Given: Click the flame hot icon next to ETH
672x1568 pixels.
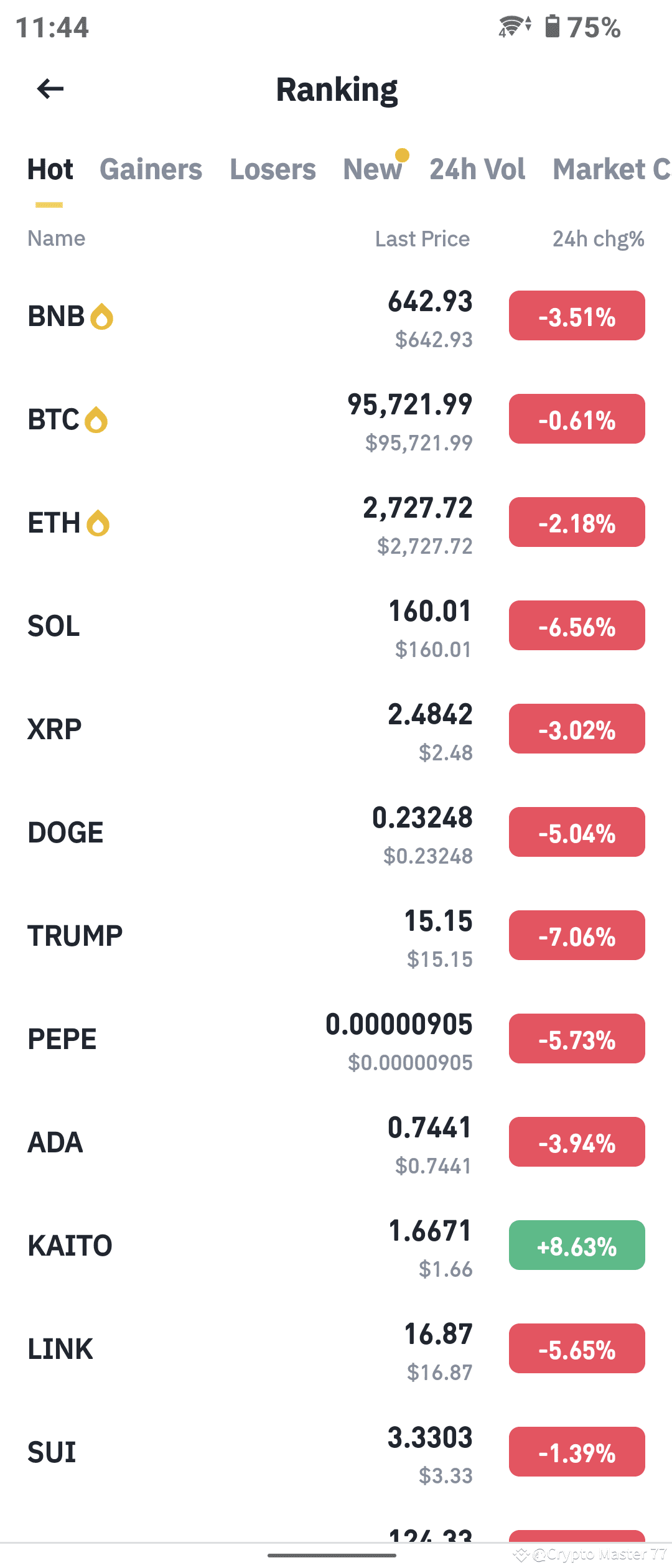Looking at the screenshot, I should (96, 523).
